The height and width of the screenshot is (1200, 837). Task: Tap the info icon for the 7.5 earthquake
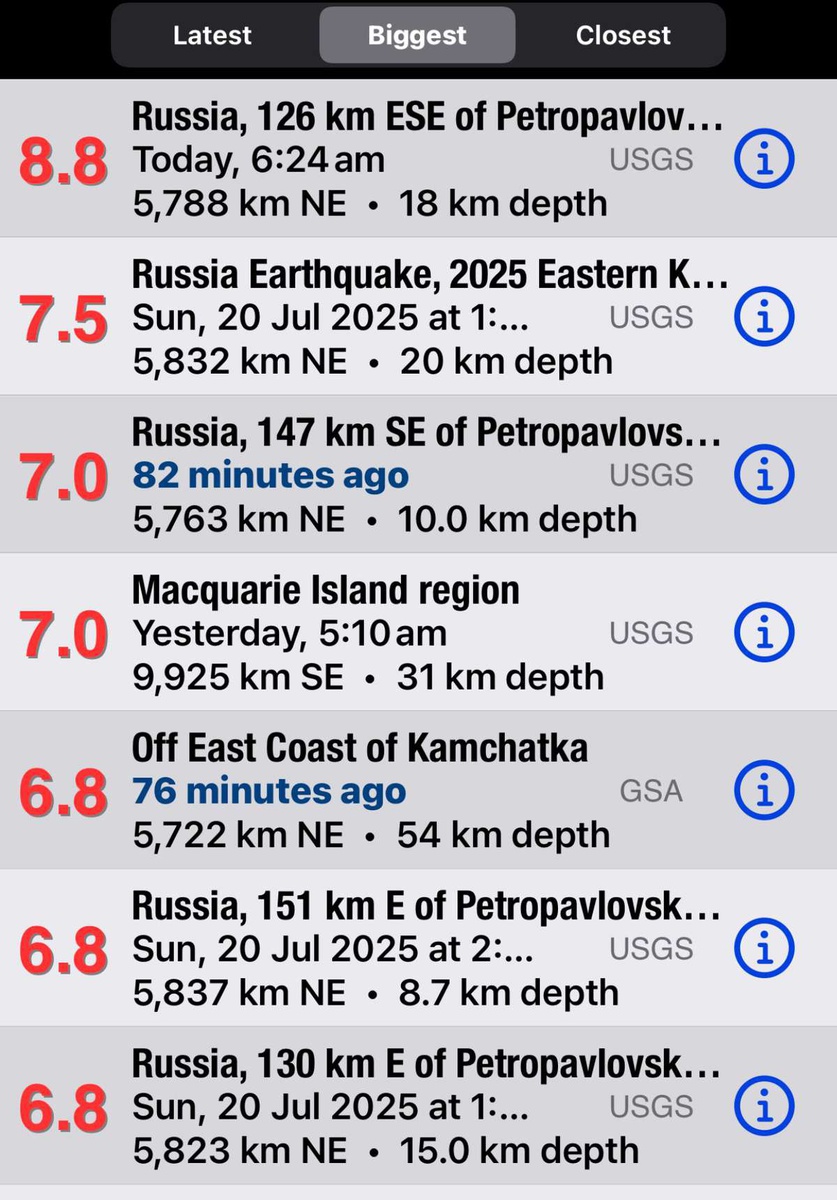[x=764, y=317]
